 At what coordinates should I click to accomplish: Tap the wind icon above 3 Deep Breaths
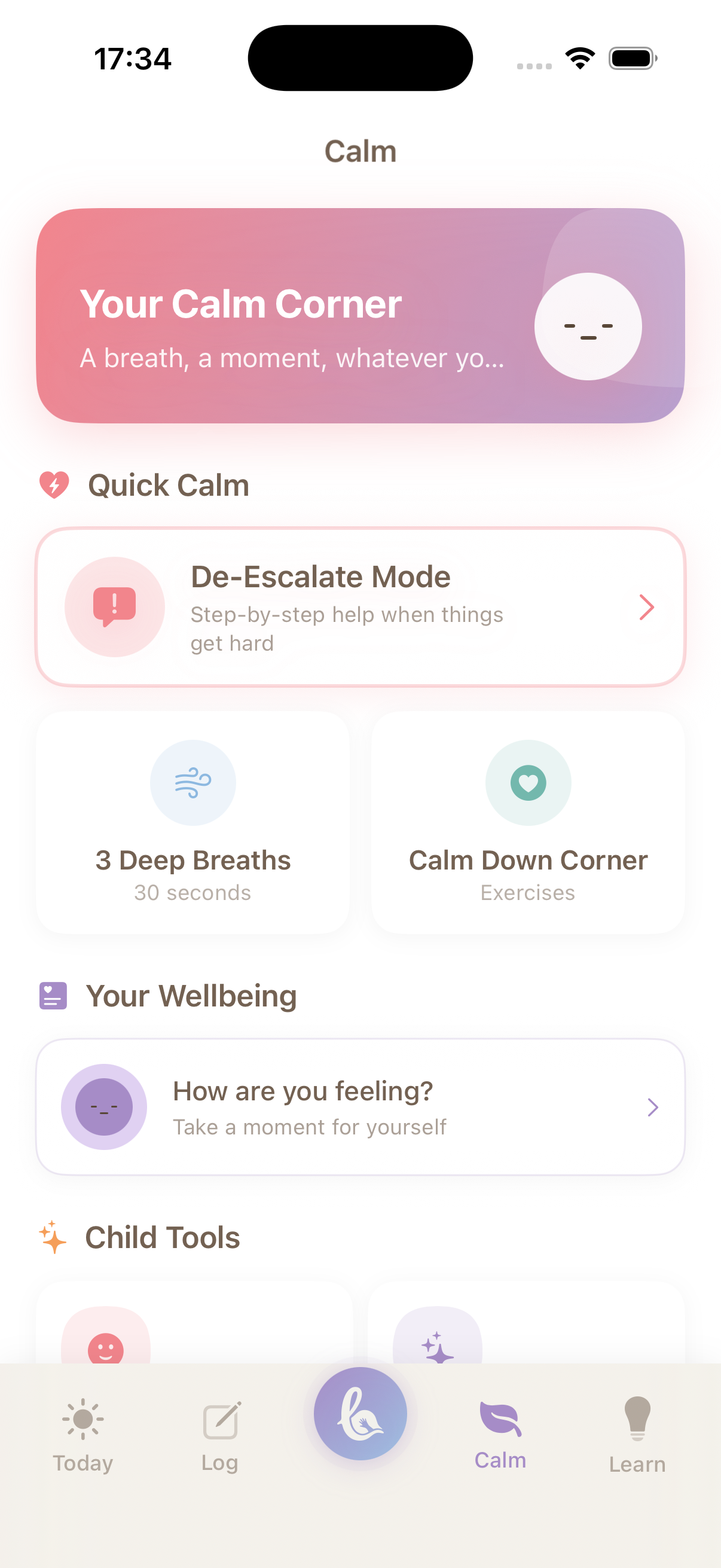pos(193,783)
